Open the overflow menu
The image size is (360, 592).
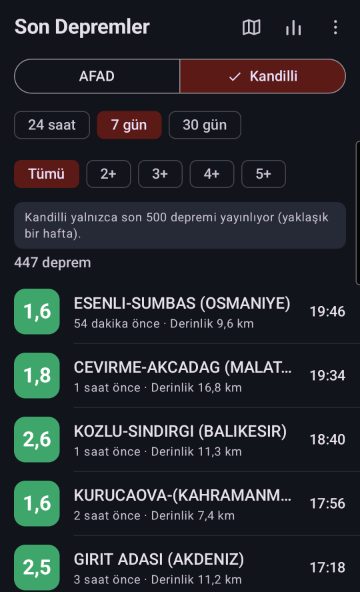click(x=335, y=28)
